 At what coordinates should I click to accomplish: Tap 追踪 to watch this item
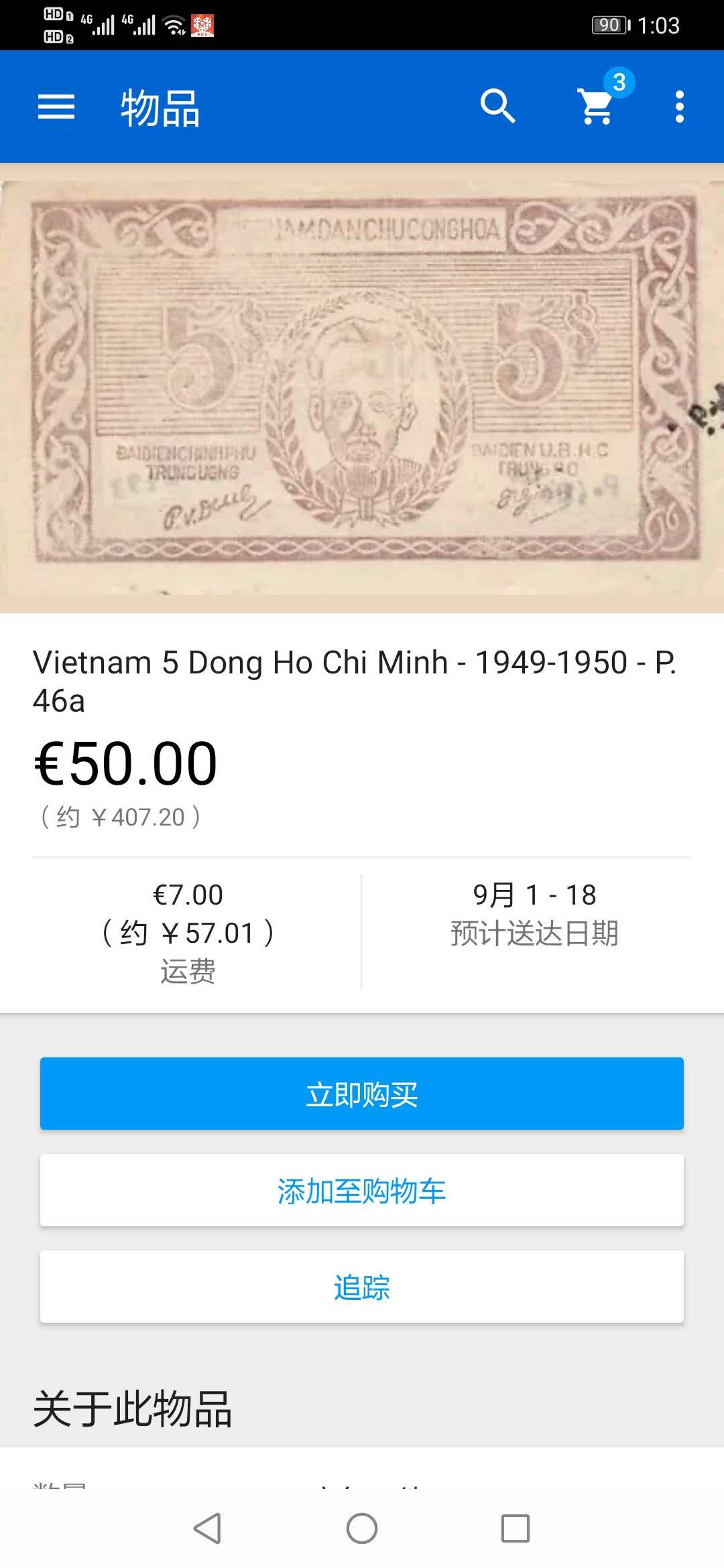coord(362,1287)
